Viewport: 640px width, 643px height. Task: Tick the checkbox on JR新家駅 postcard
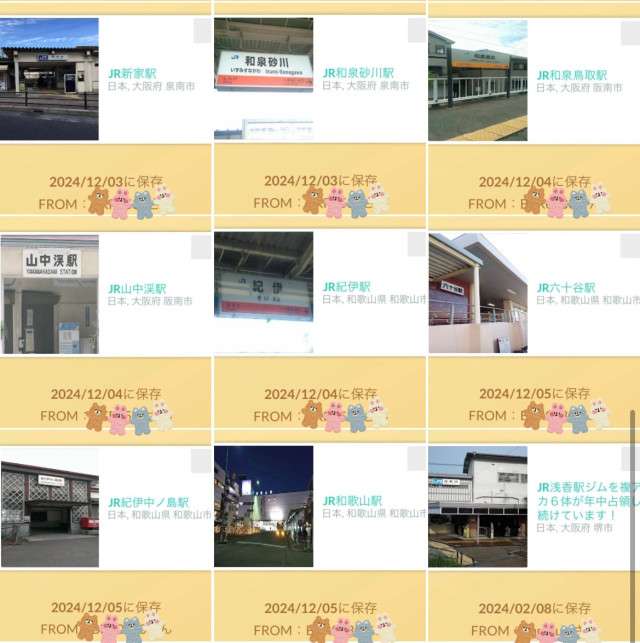201,31
